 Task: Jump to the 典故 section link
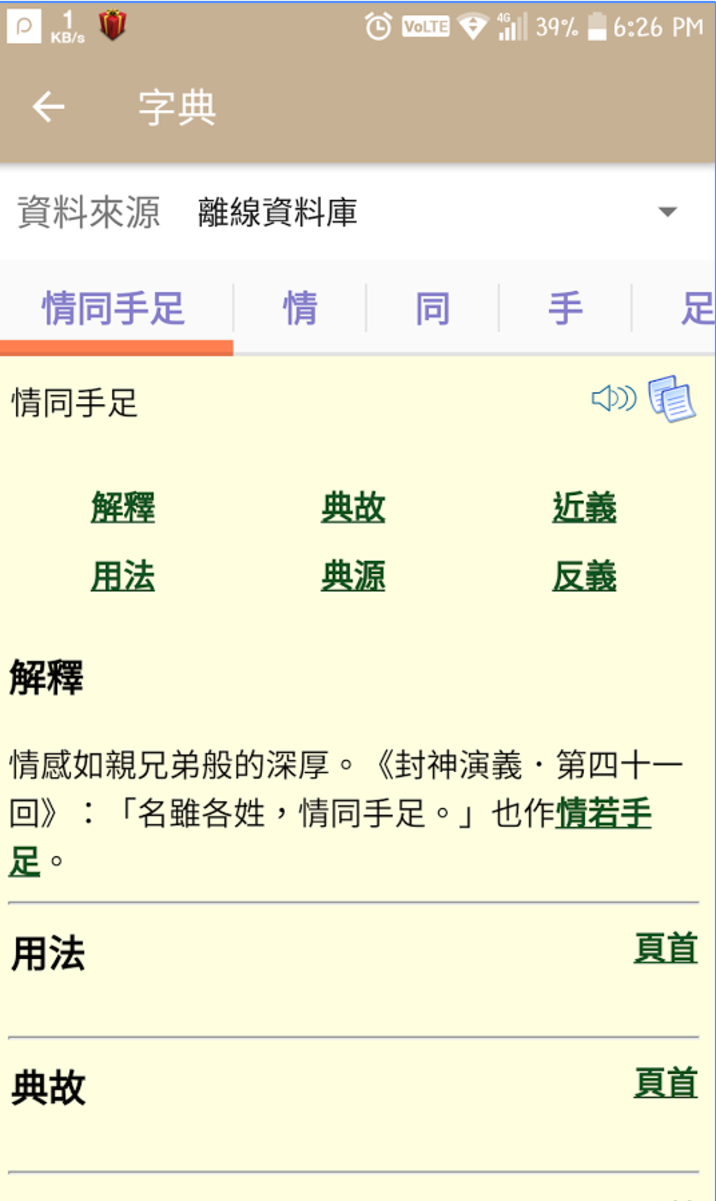[x=353, y=508]
